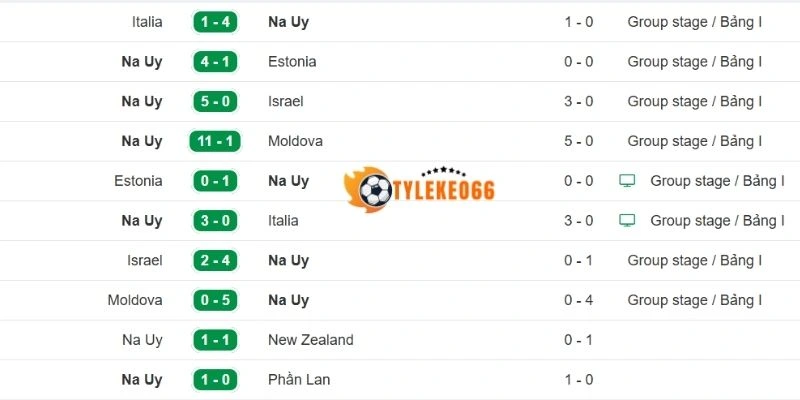Image resolution: width=800 pixels, height=400 pixels.
Task: View the Moldova 0-5 Na Uy match
Action: [215, 300]
